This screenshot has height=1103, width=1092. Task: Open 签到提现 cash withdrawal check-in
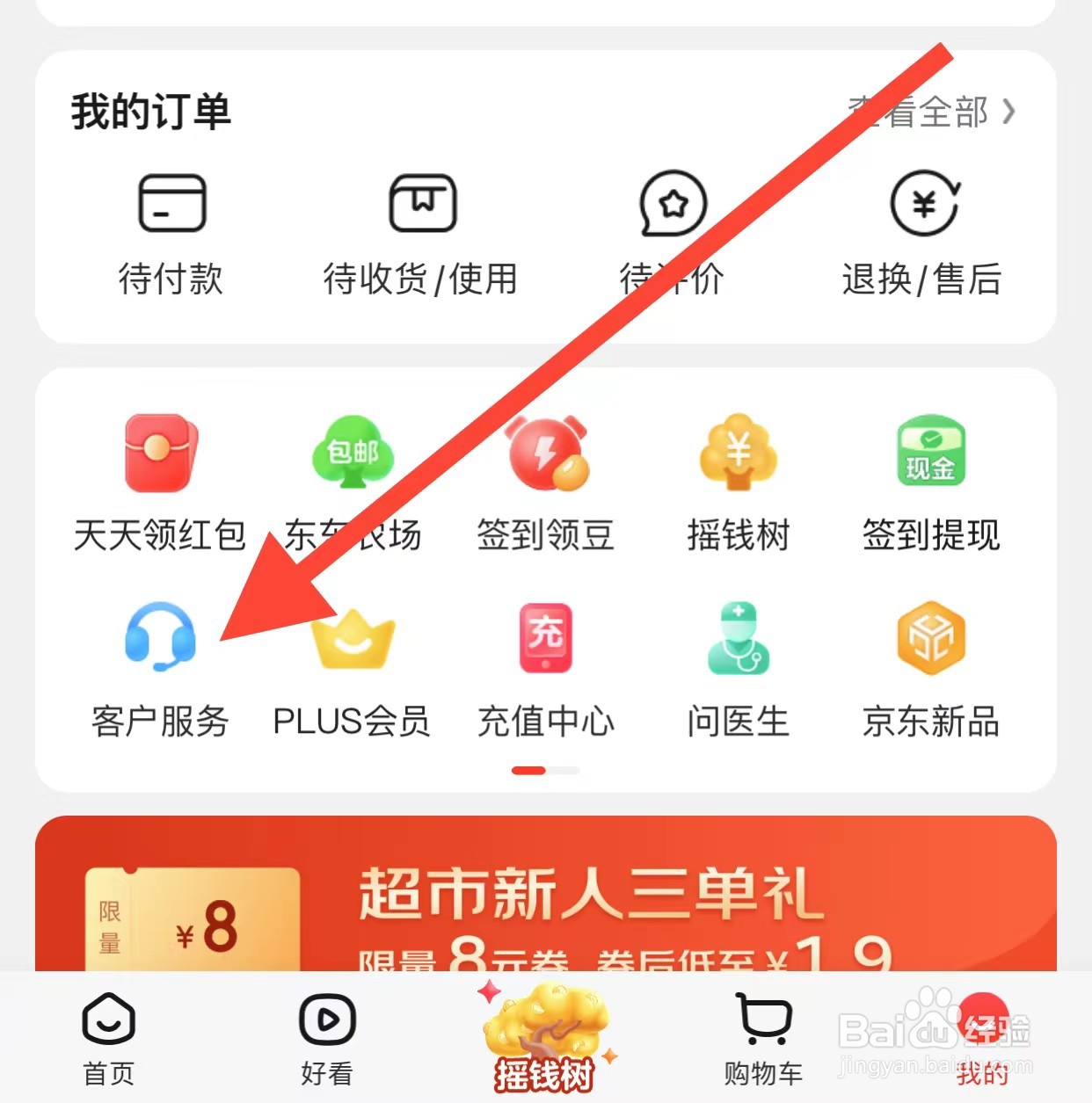(930, 483)
